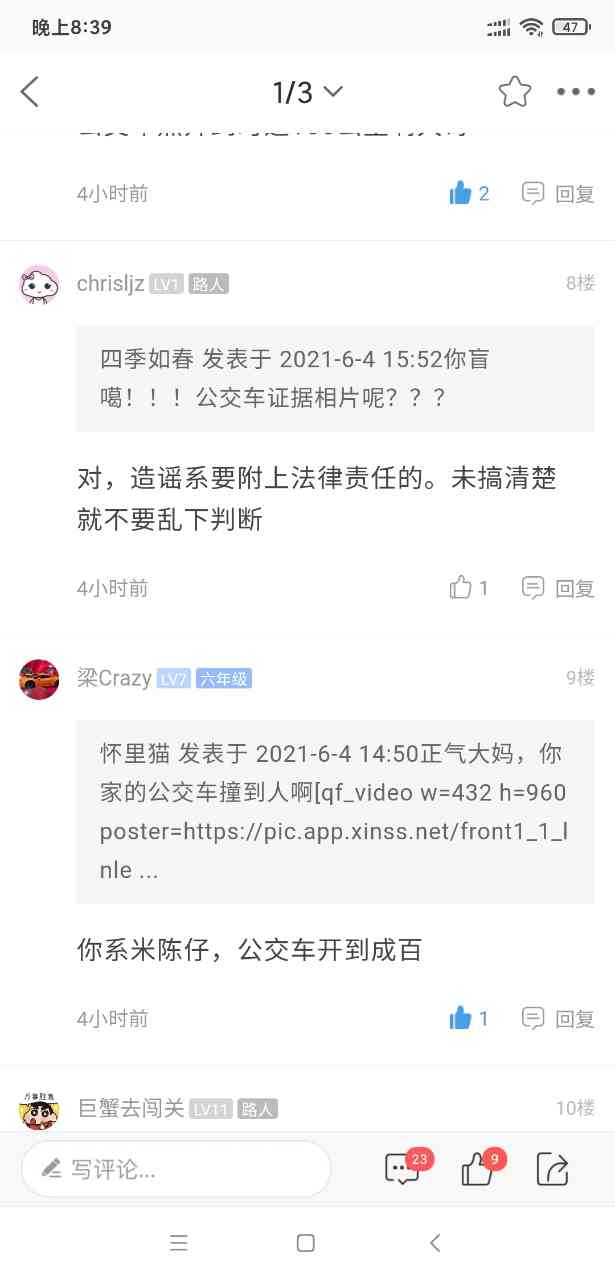The width and height of the screenshot is (615, 1280).
Task: View all 23 comments via bubble icon
Action: 403,1168
